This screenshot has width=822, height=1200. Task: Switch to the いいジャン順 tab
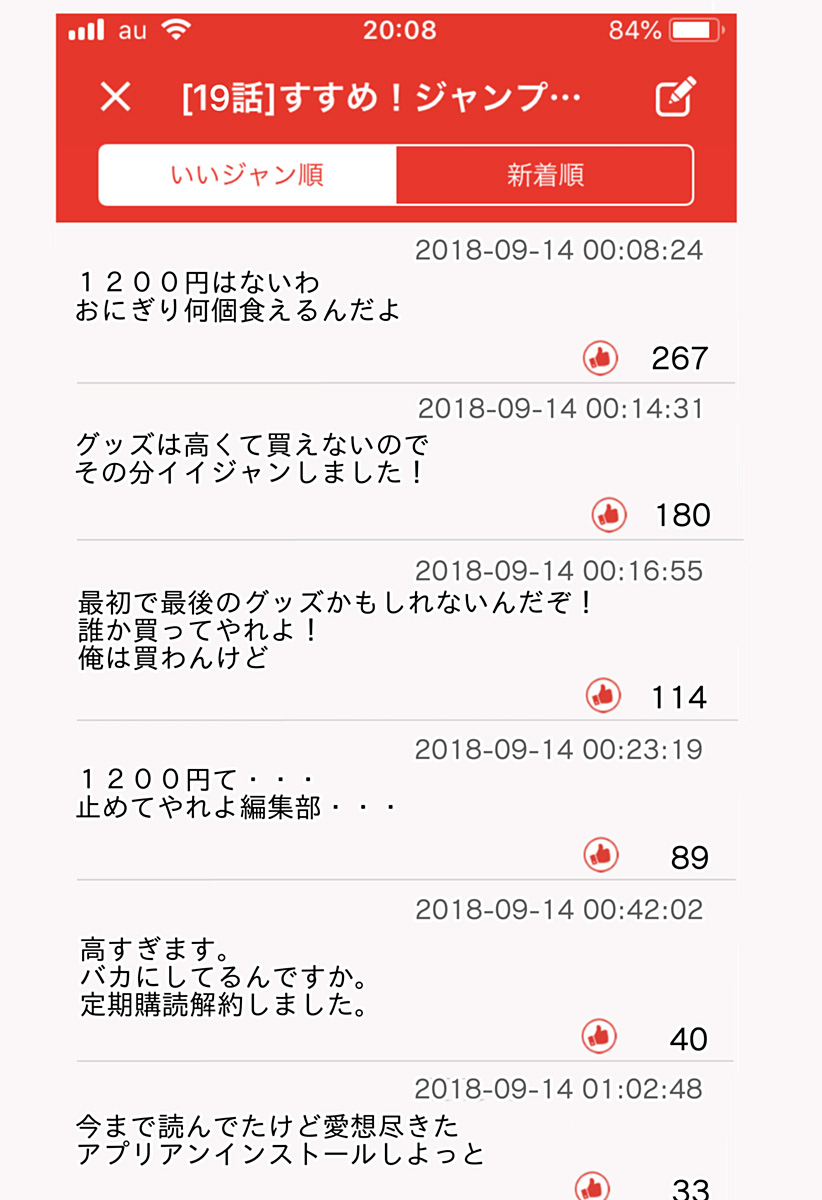tap(247, 175)
